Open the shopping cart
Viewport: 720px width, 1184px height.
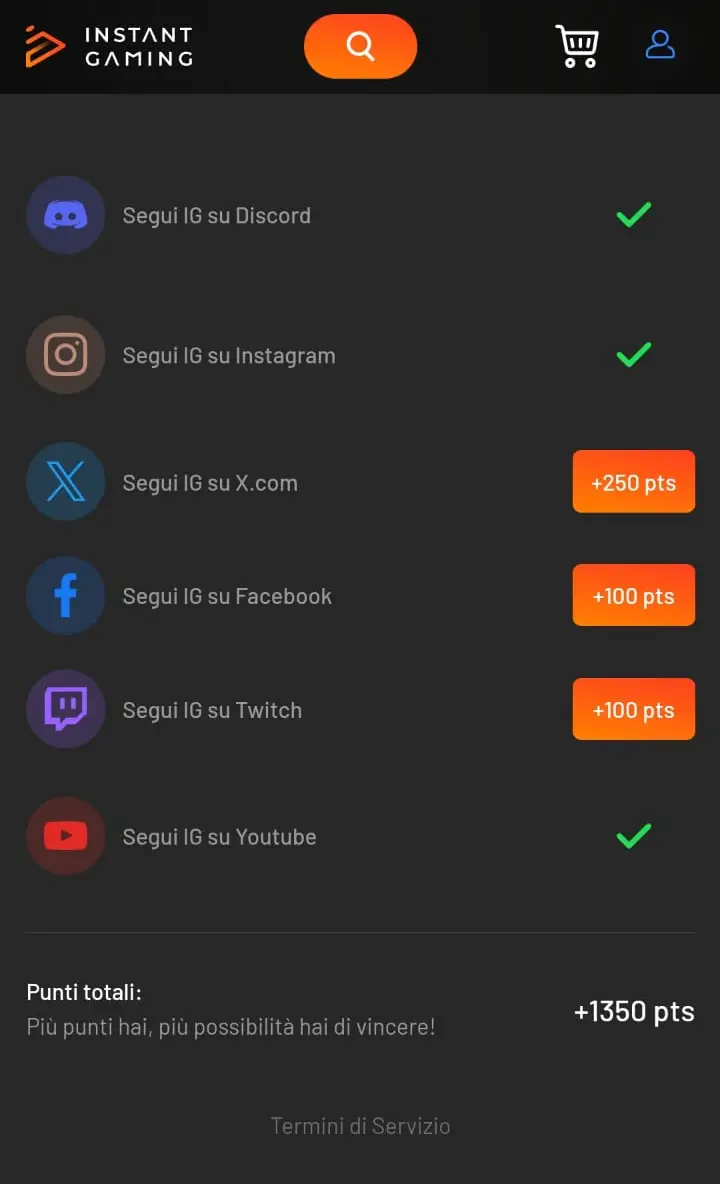click(x=577, y=46)
